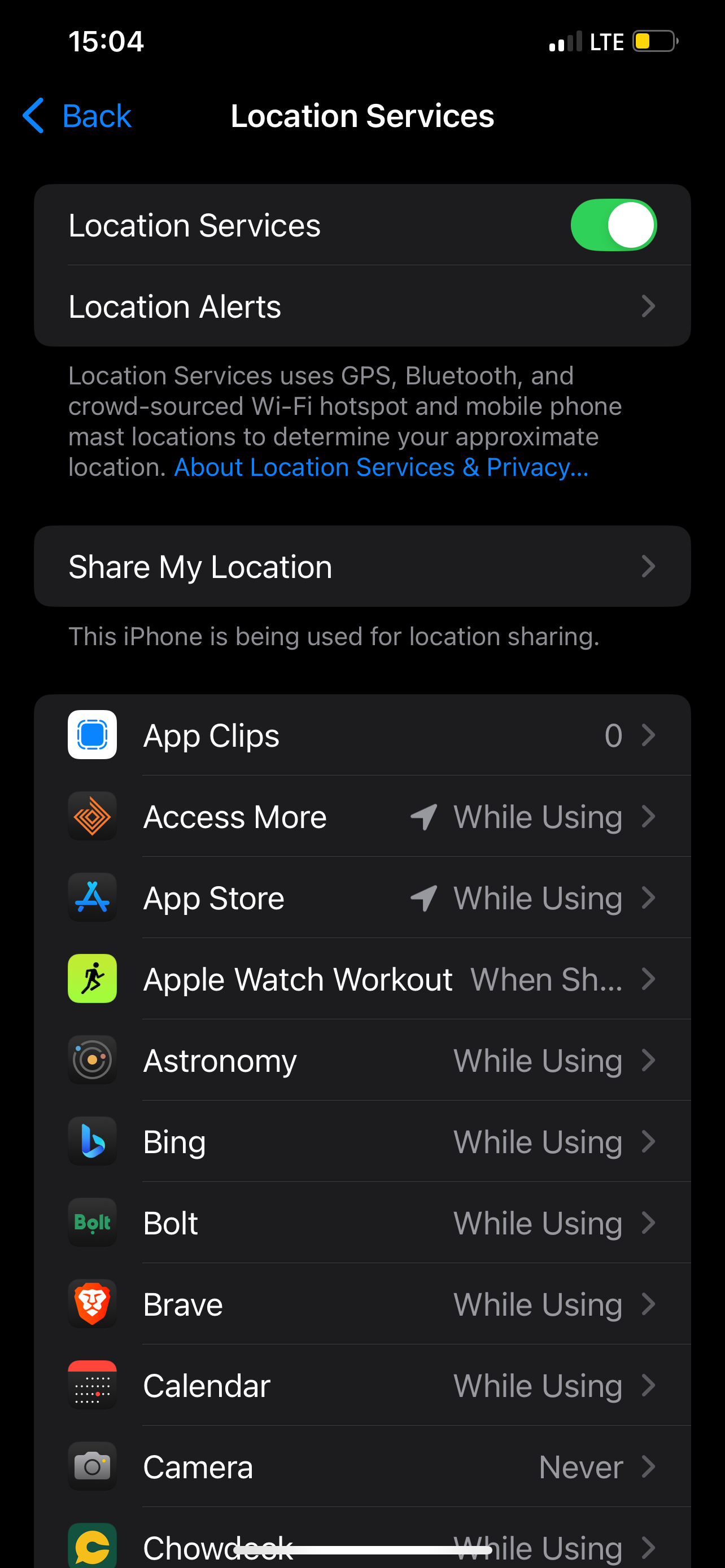
Task: Tap the Bolt row
Action: (362, 1223)
